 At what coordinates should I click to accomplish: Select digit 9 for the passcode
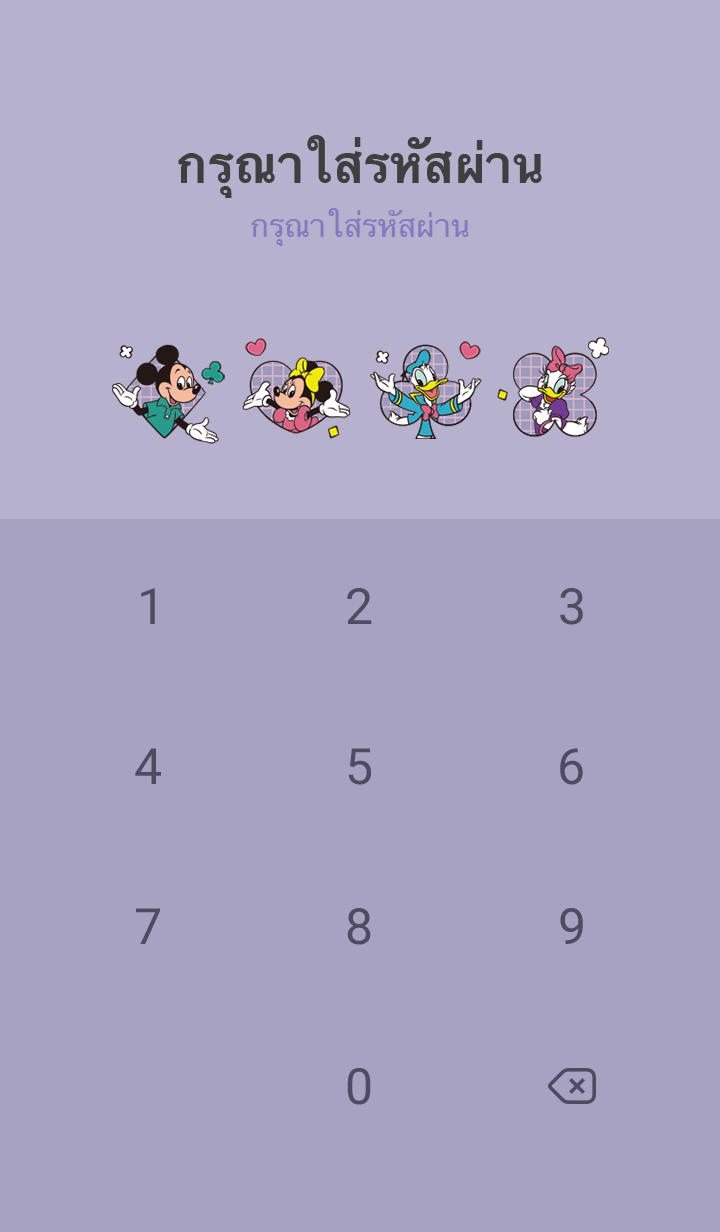(571, 927)
